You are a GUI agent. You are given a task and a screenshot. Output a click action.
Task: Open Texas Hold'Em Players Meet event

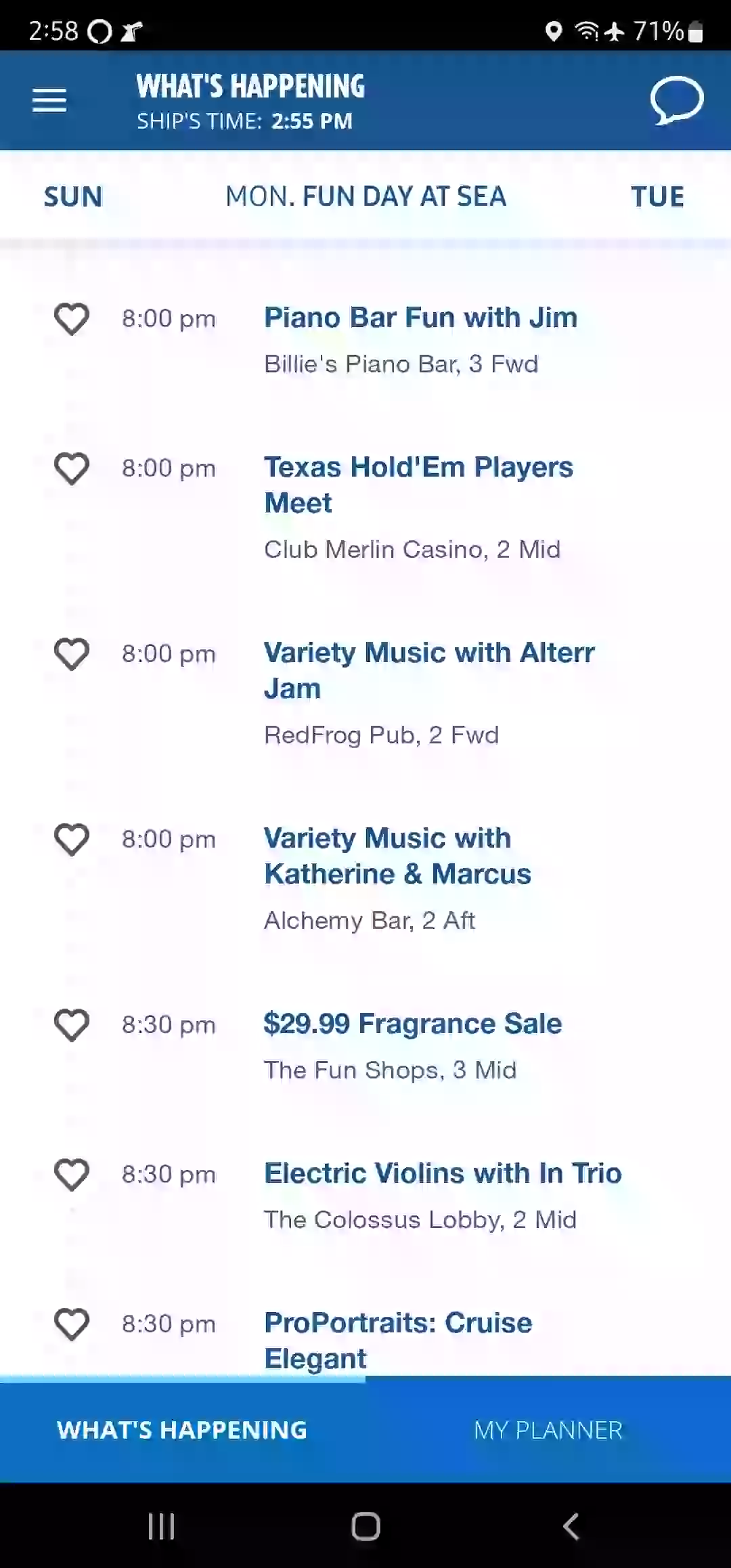418,485
